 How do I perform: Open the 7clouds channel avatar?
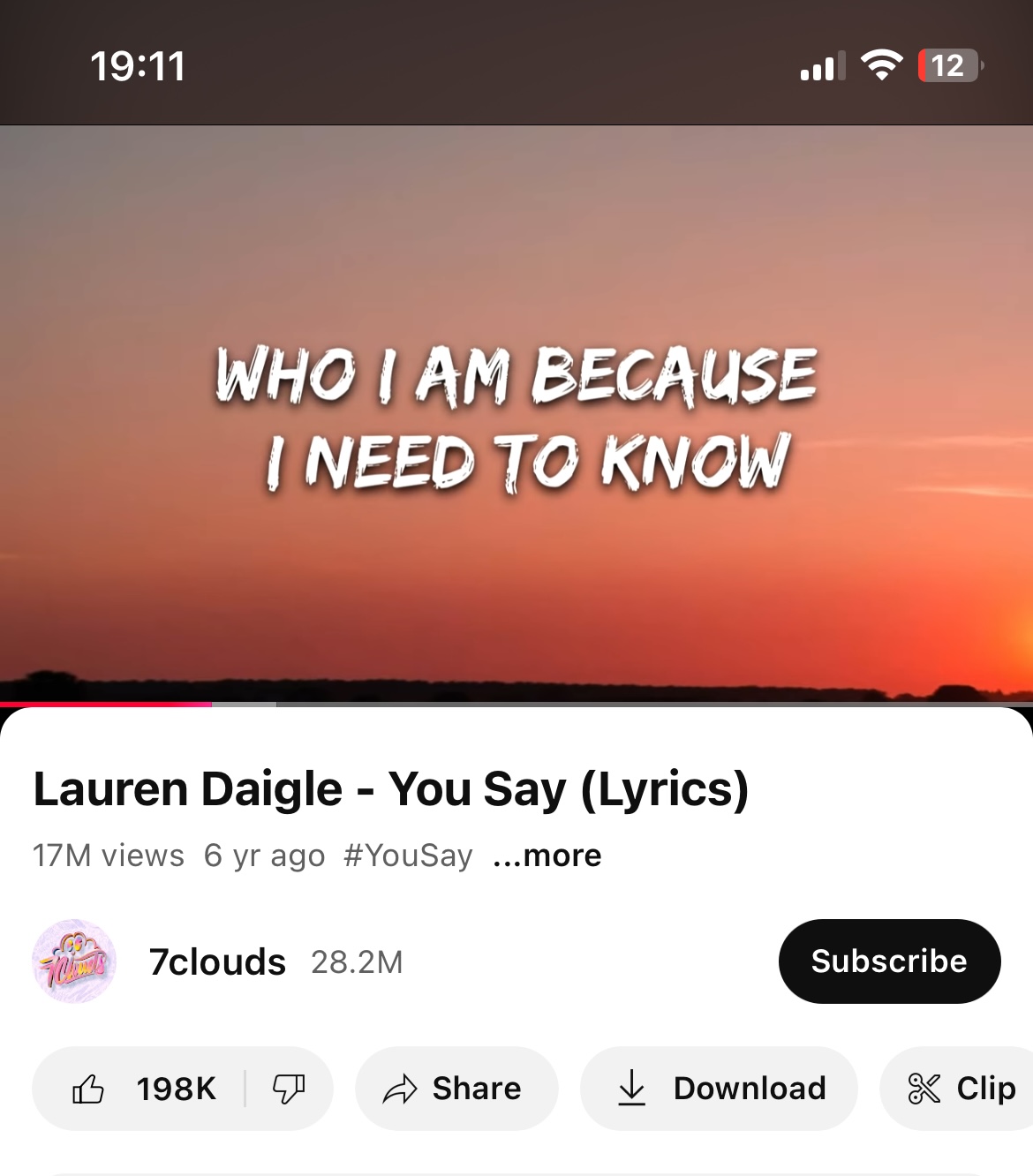click(x=74, y=961)
